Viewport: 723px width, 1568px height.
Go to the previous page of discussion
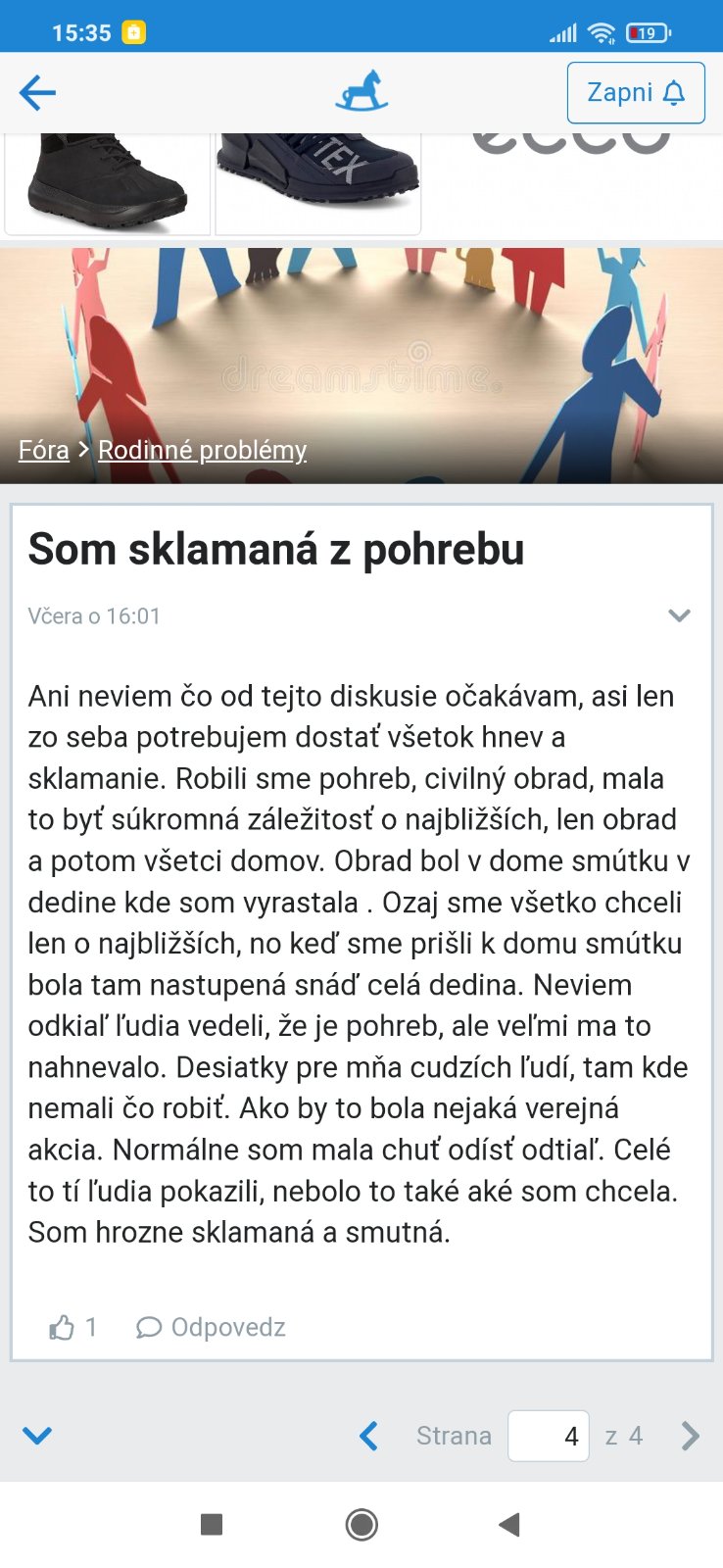point(368,1436)
